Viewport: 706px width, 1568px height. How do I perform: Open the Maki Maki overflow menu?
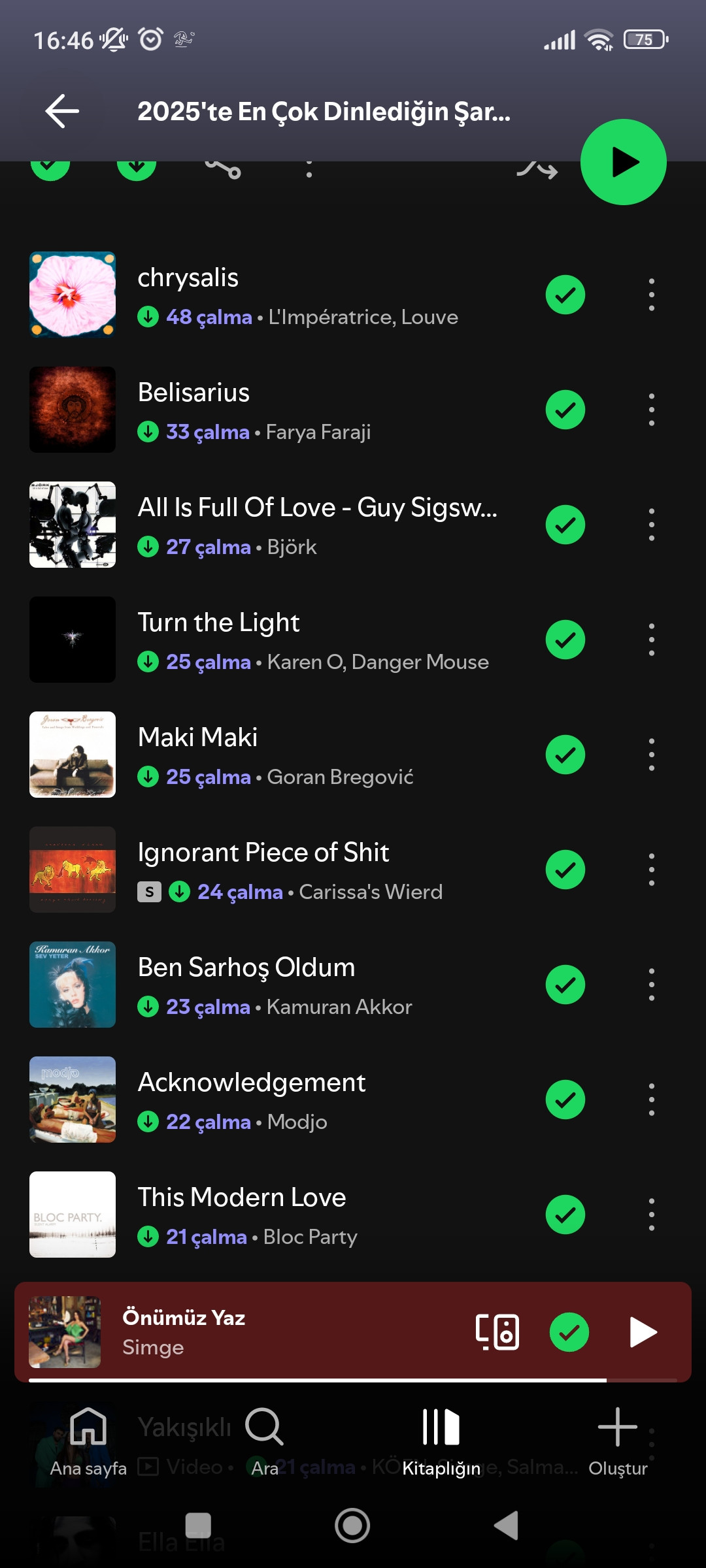(x=651, y=755)
